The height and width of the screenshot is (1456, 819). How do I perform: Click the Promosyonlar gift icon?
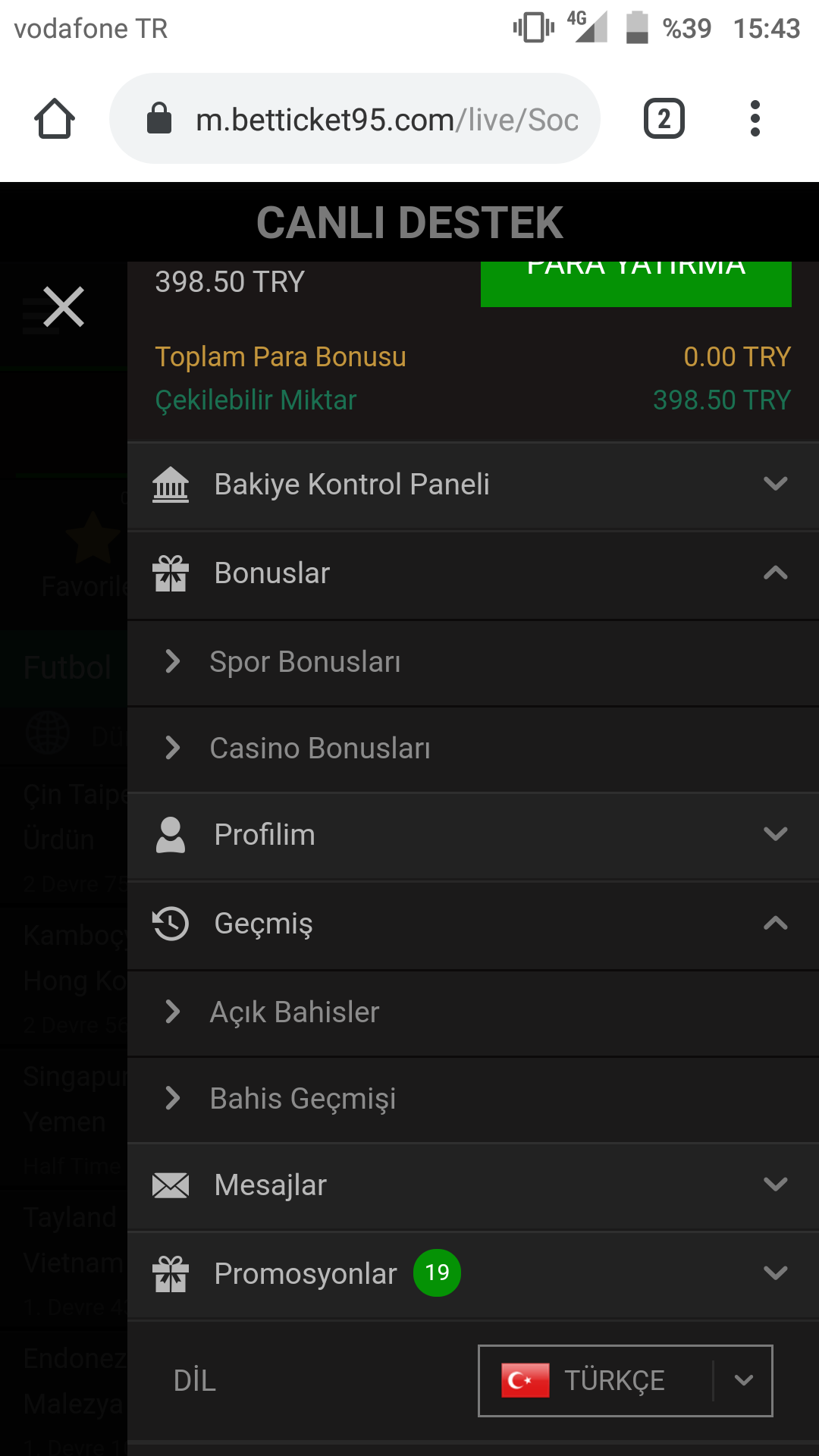coord(171,1274)
